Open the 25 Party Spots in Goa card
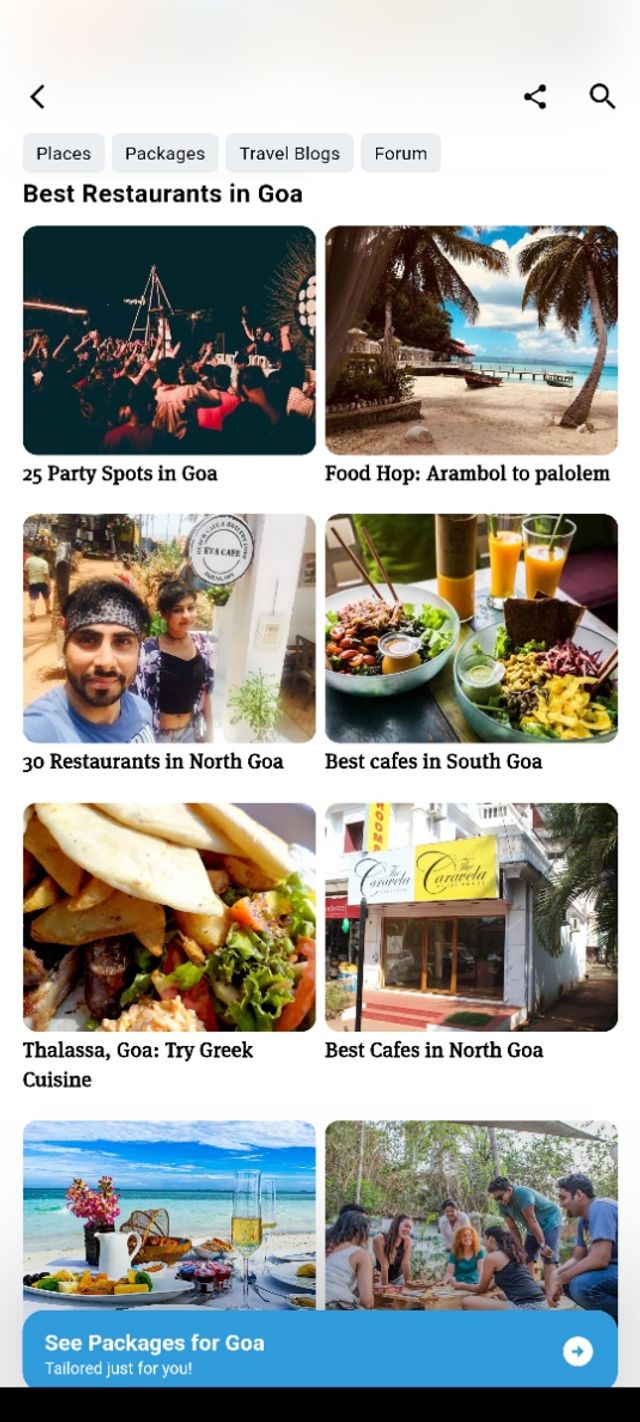640x1422 pixels. [x=169, y=341]
